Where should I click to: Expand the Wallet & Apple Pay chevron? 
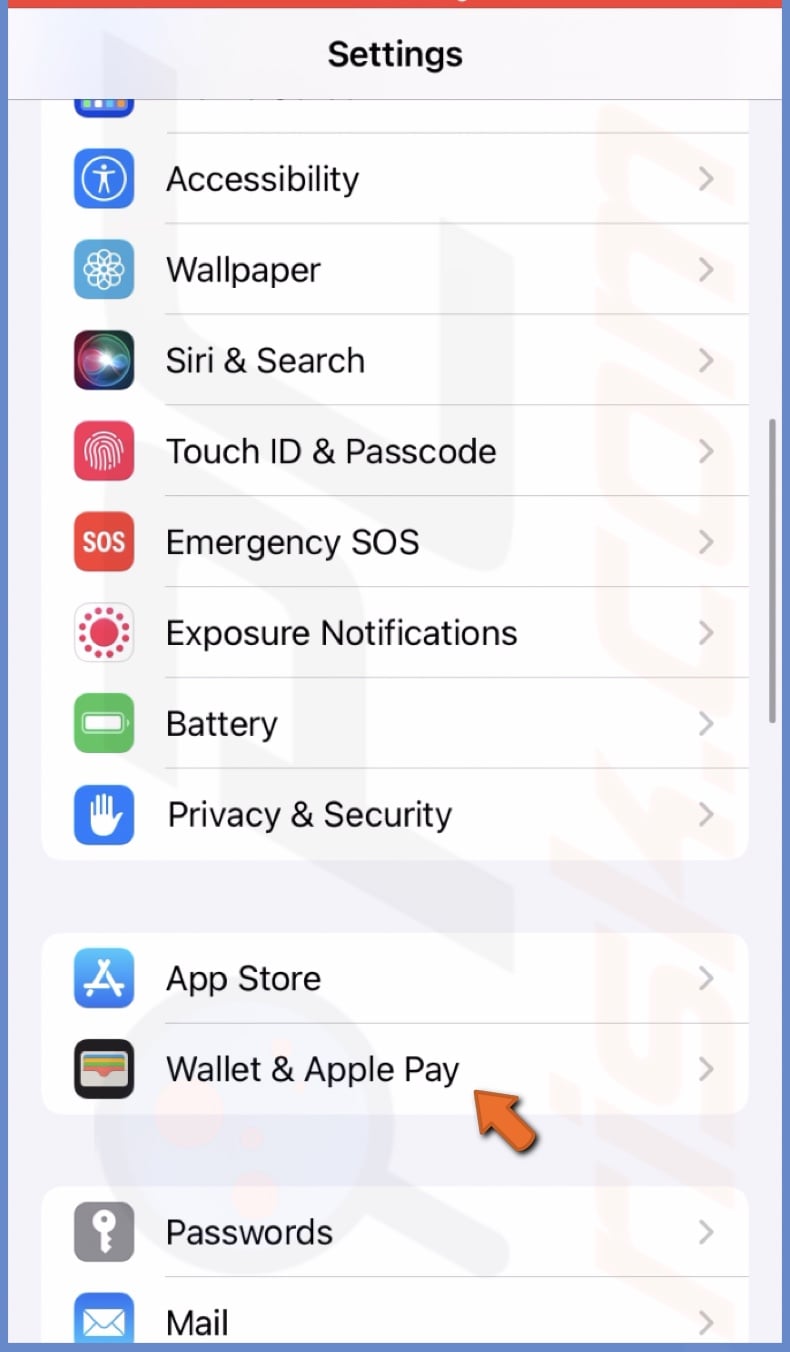point(706,1068)
